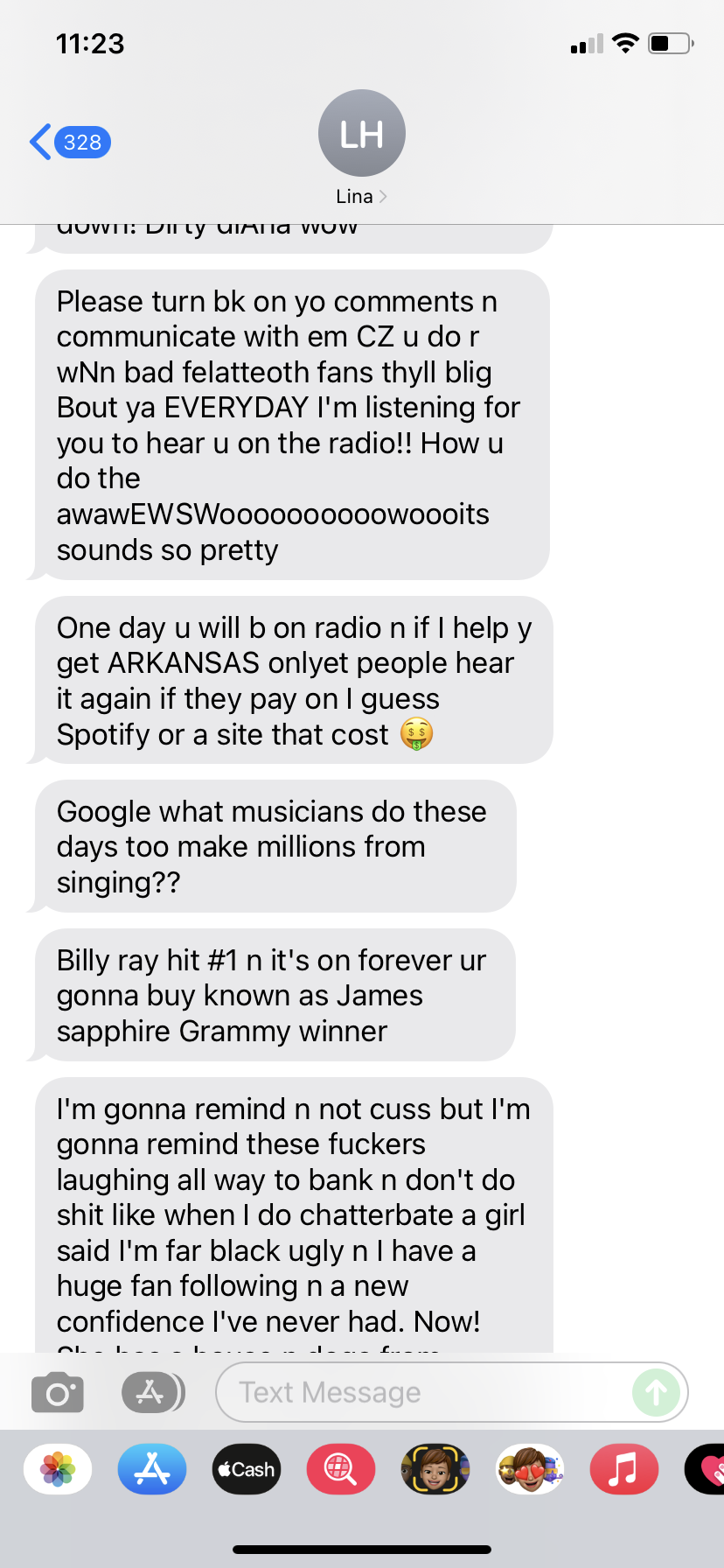This screenshot has width=724, height=1568.
Task: Open the images search app with globe icon
Action: [x=341, y=1469]
